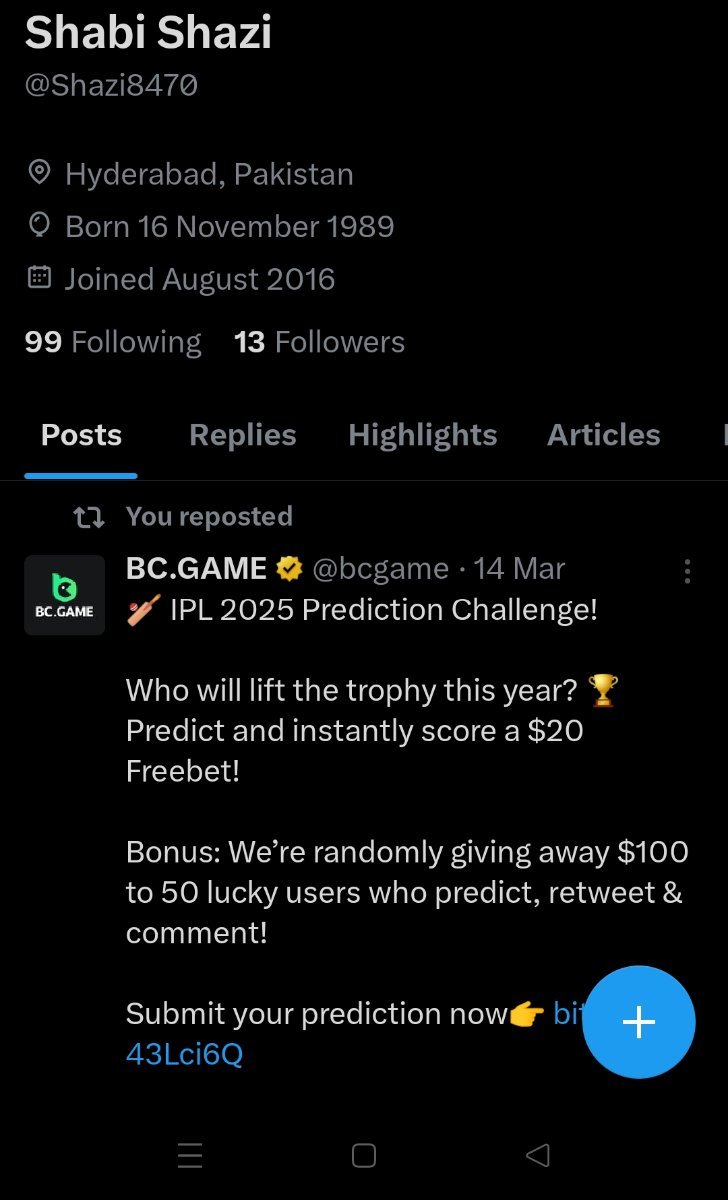This screenshot has height=1200, width=728.
Task: Open the BC.GAME account name
Action: click(x=196, y=569)
